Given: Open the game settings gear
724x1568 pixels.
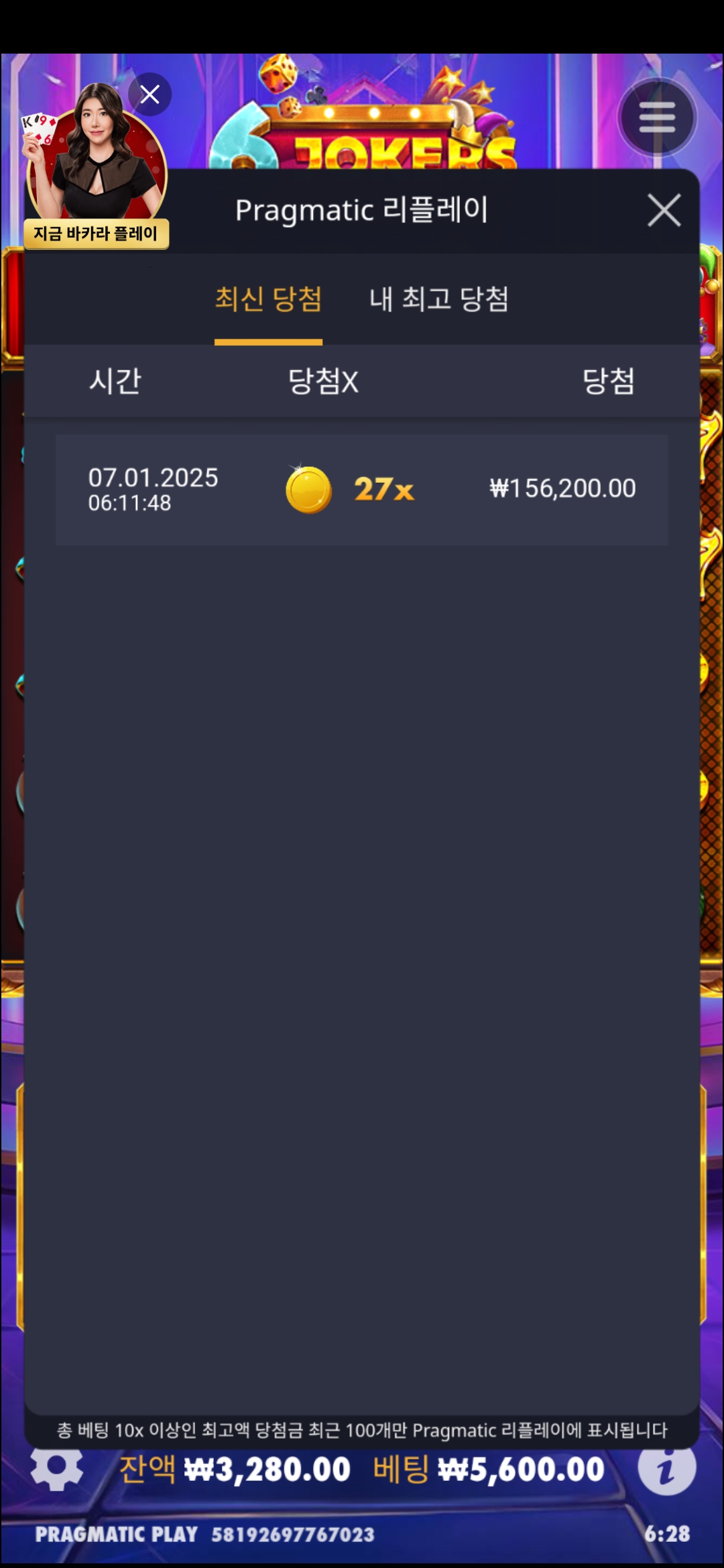Looking at the screenshot, I should click(56, 1468).
